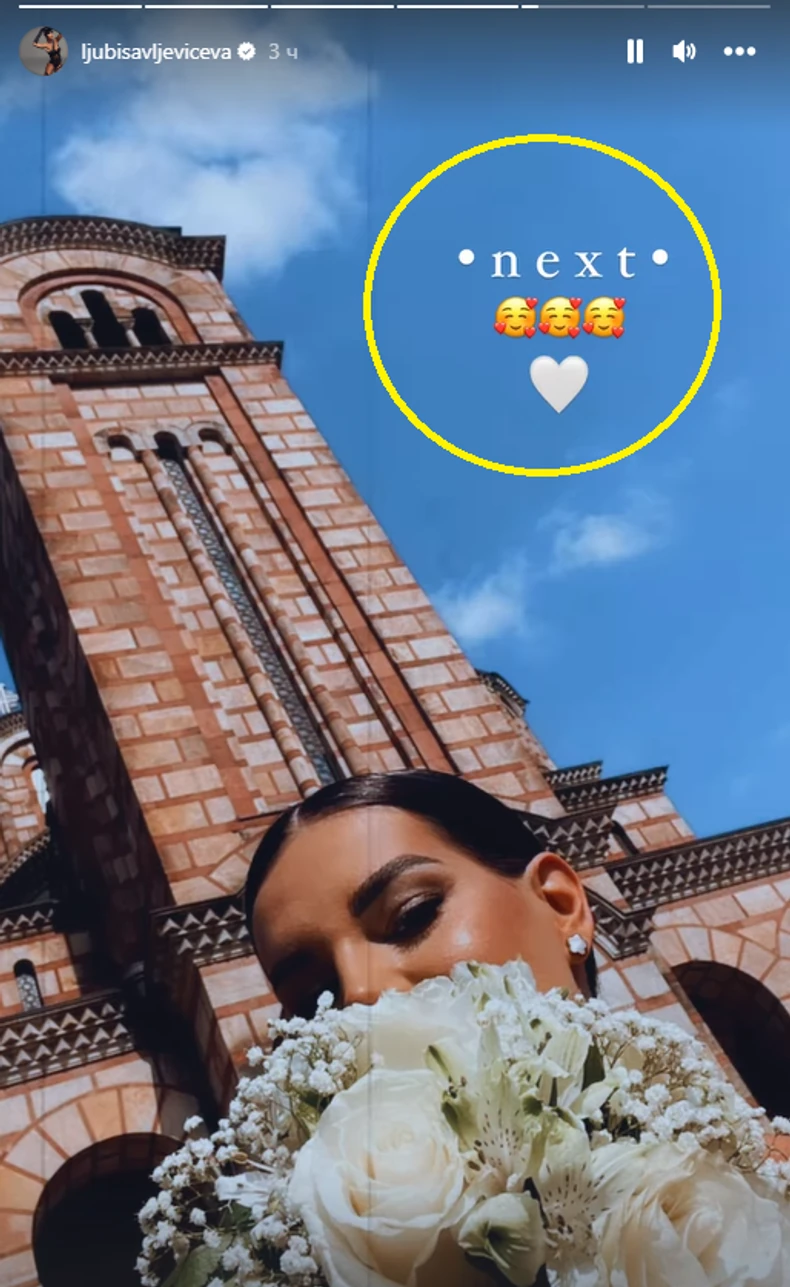Open ljubisavljeviceva's profile picture

tap(43, 51)
